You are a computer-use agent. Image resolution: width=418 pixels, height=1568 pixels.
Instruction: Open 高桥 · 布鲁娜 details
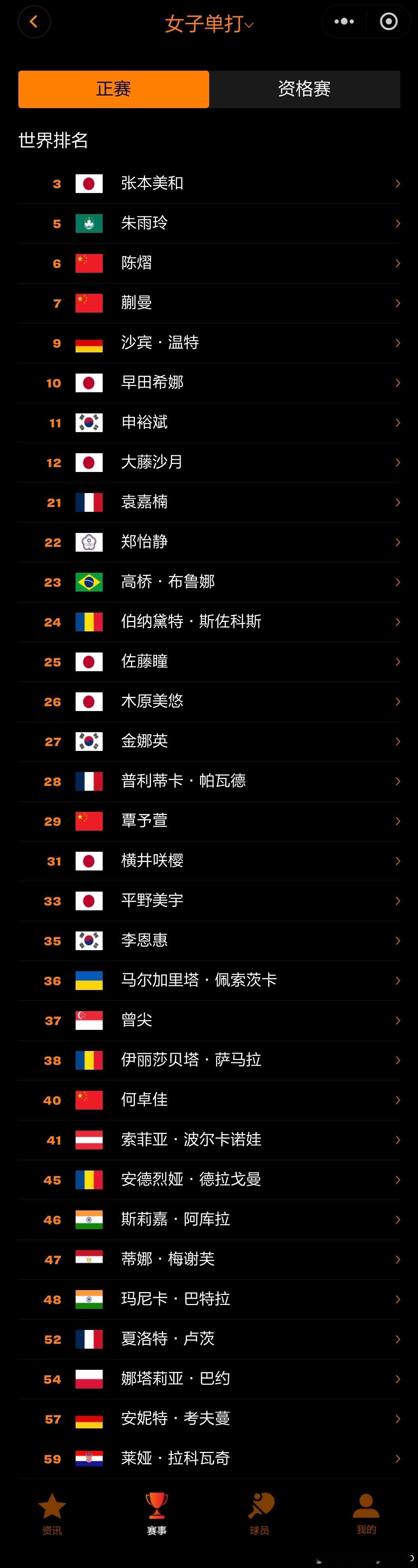(x=209, y=582)
